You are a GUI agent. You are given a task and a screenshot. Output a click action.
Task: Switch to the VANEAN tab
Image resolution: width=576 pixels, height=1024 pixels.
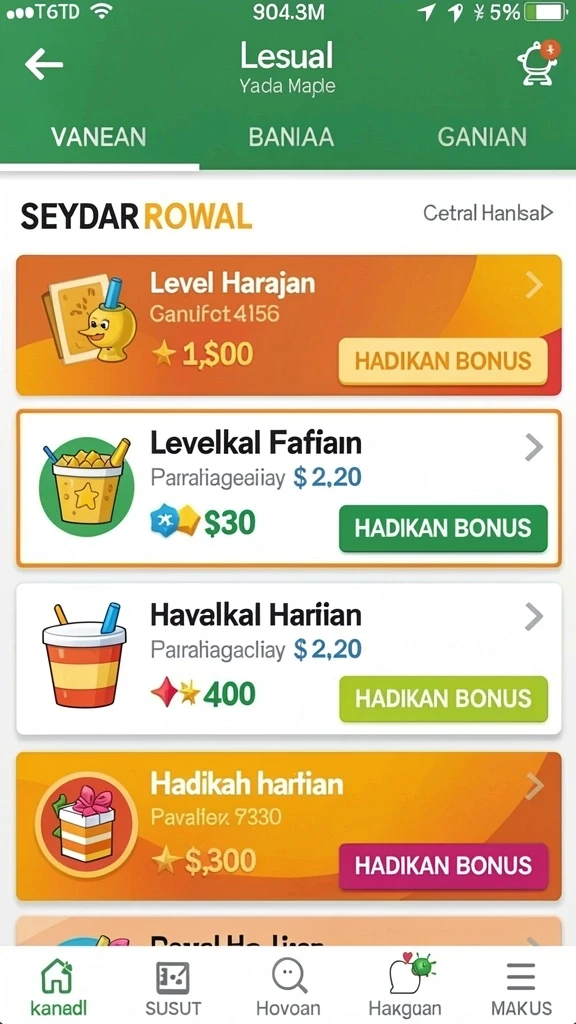click(x=99, y=137)
